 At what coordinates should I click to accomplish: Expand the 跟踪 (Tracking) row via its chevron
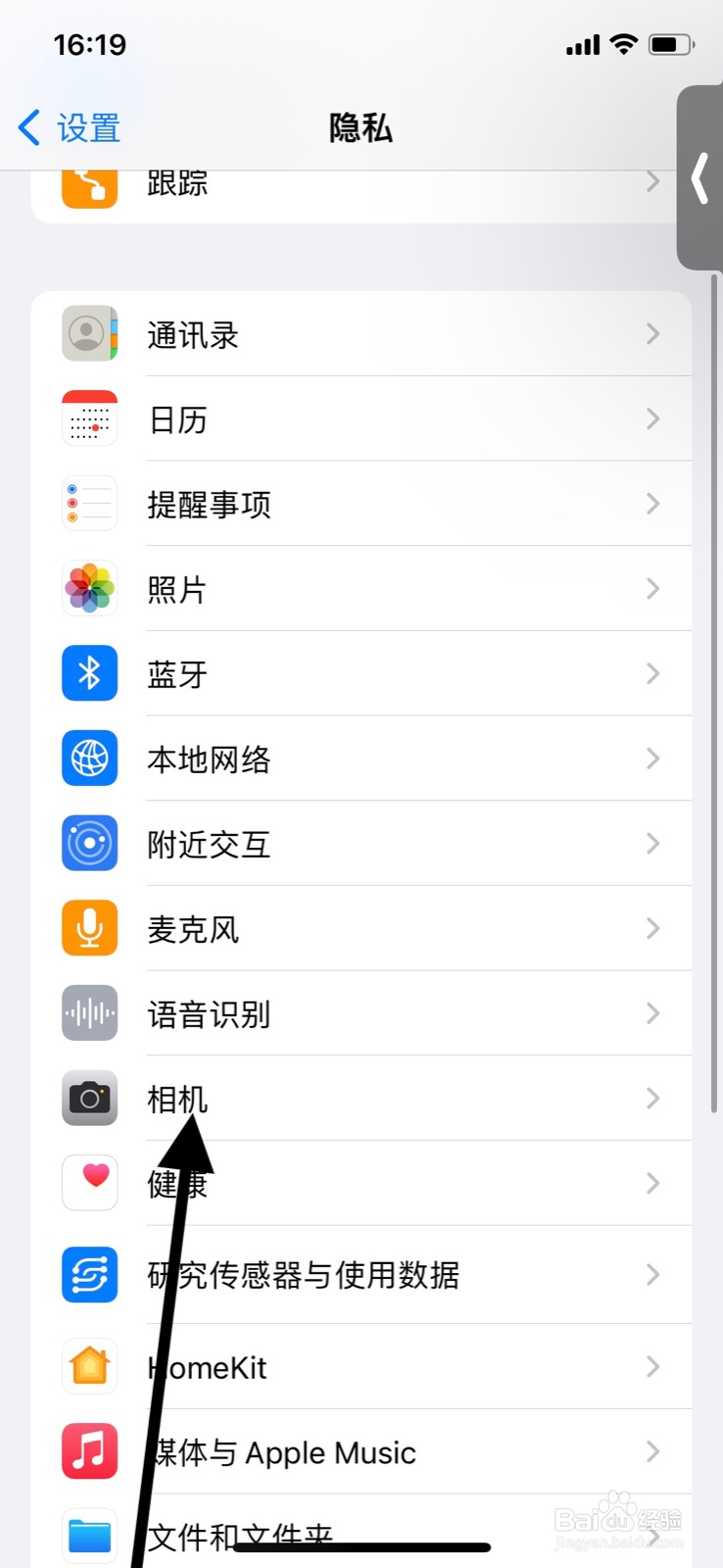[653, 182]
